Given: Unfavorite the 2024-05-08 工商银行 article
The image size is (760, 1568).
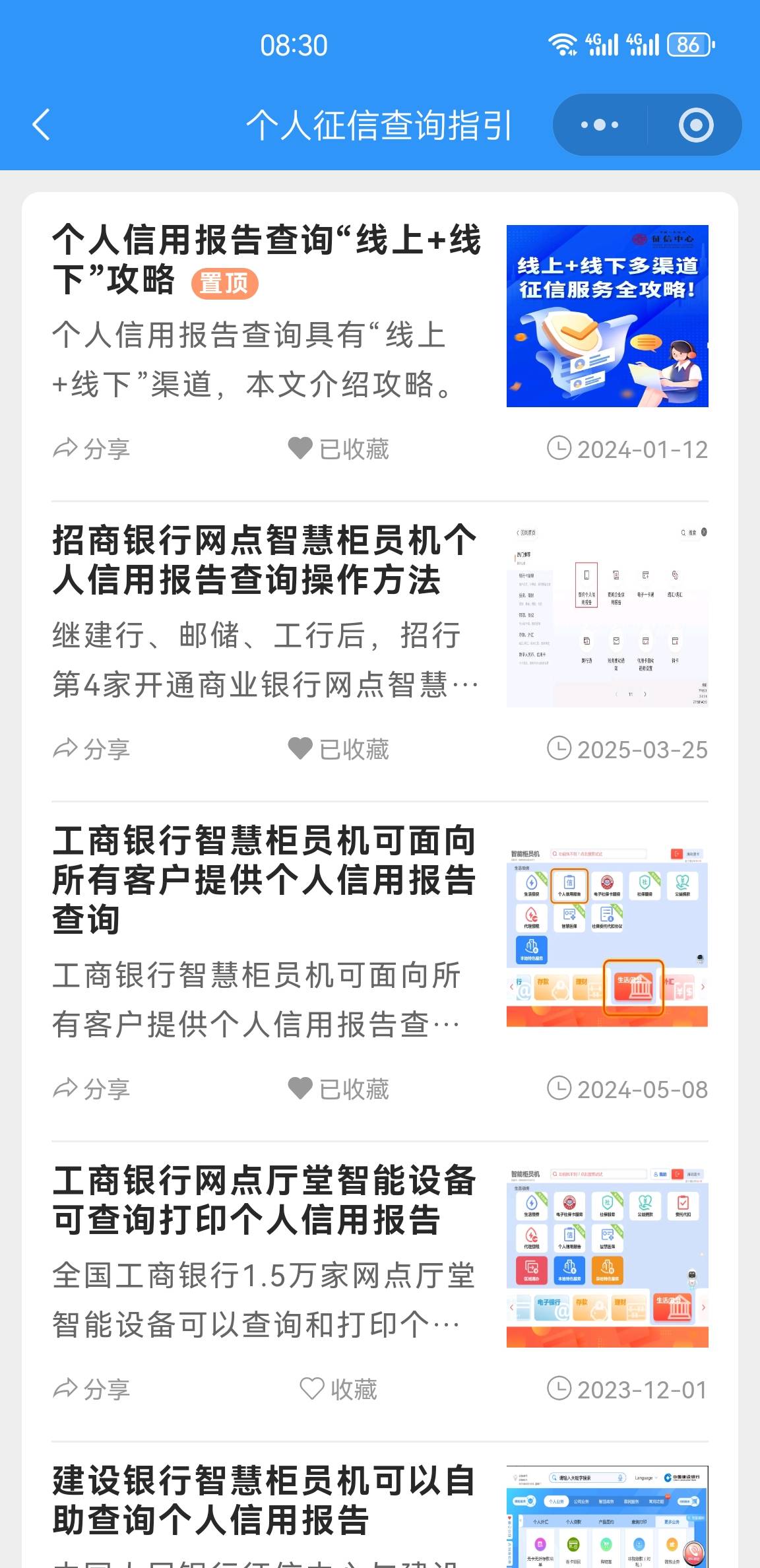Looking at the screenshot, I should [x=338, y=1089].
